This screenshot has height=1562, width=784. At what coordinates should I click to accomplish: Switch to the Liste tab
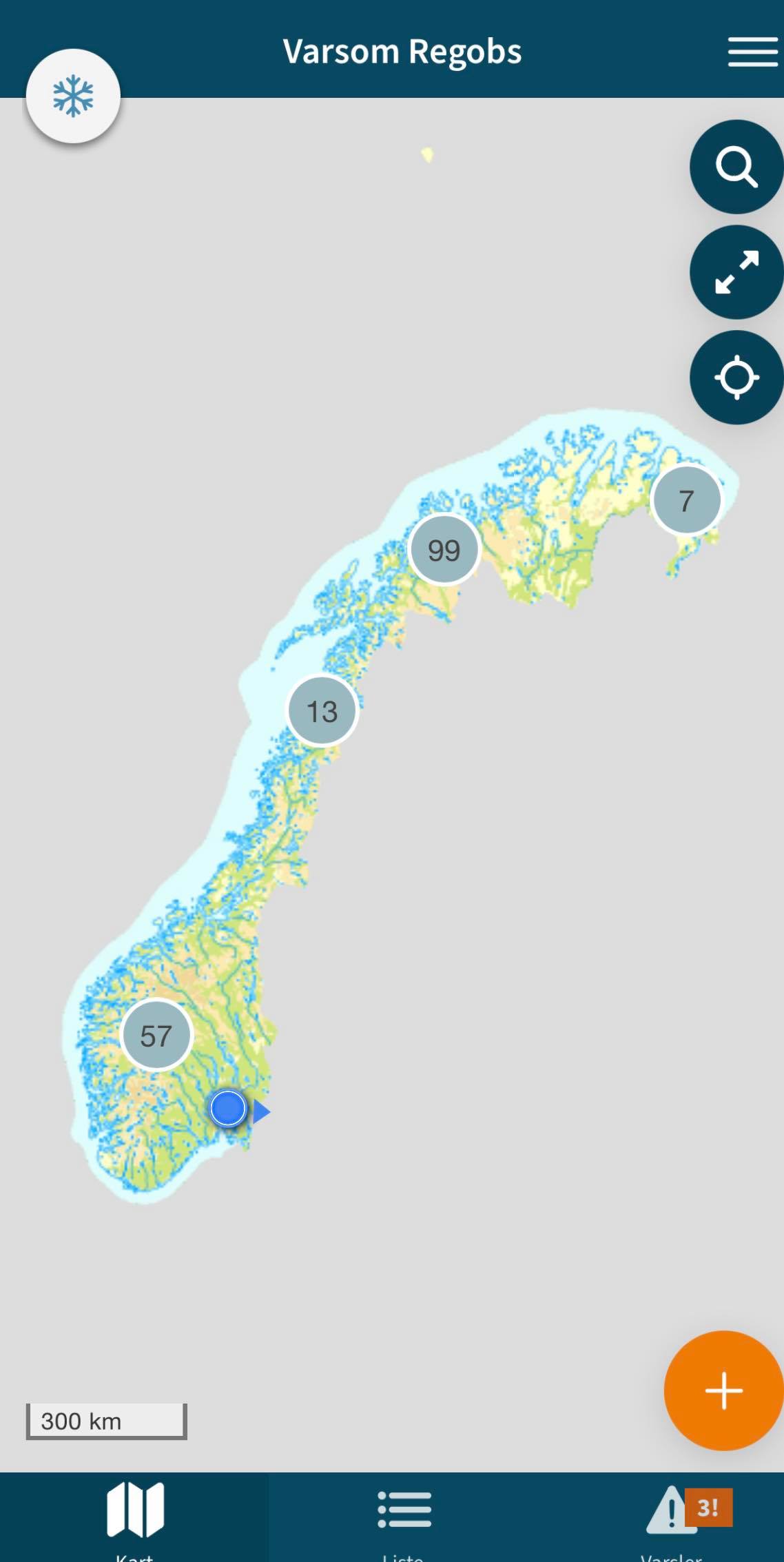404,1517
